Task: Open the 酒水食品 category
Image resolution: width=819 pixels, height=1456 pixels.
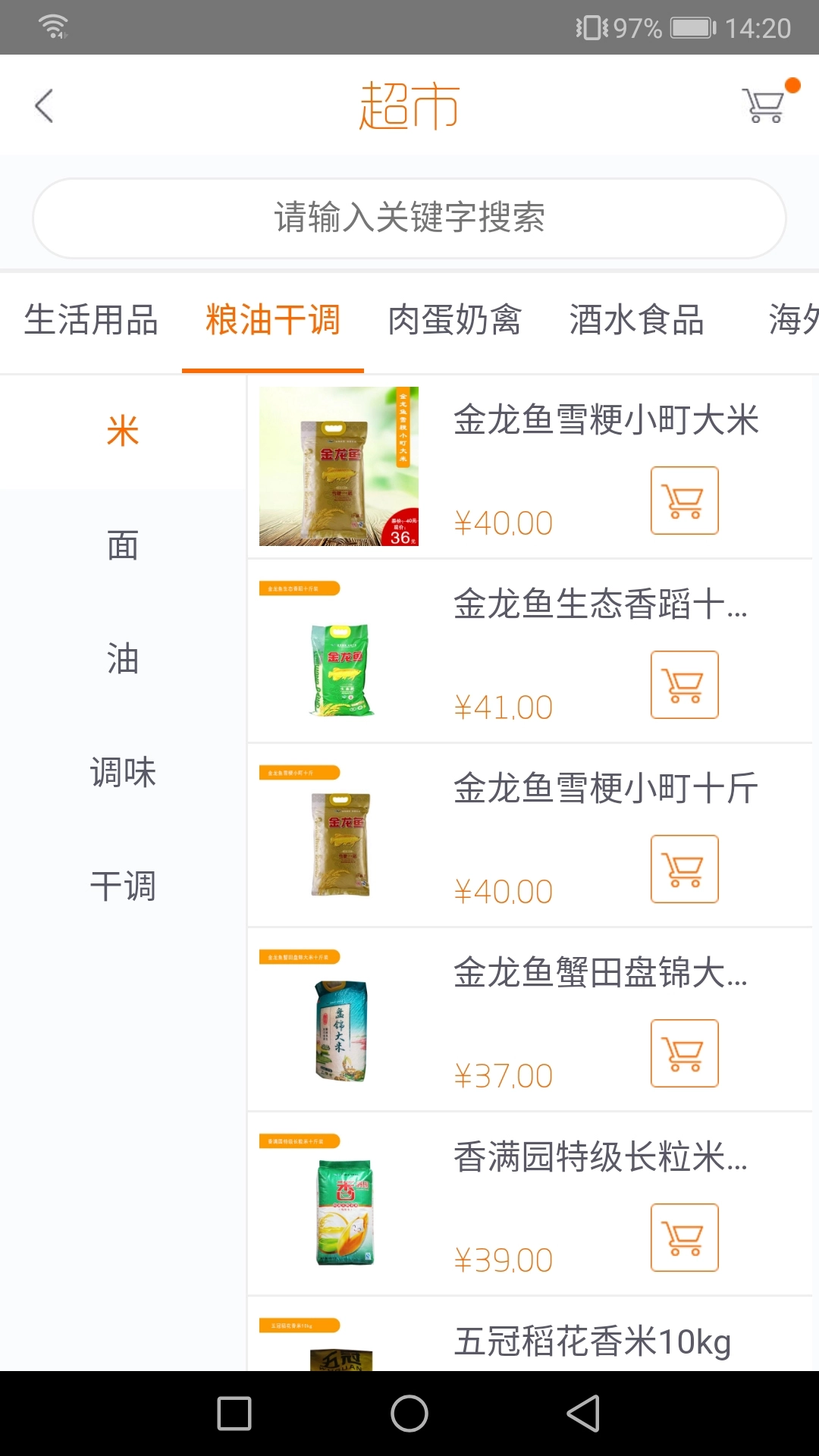Action: pos(635,322)
